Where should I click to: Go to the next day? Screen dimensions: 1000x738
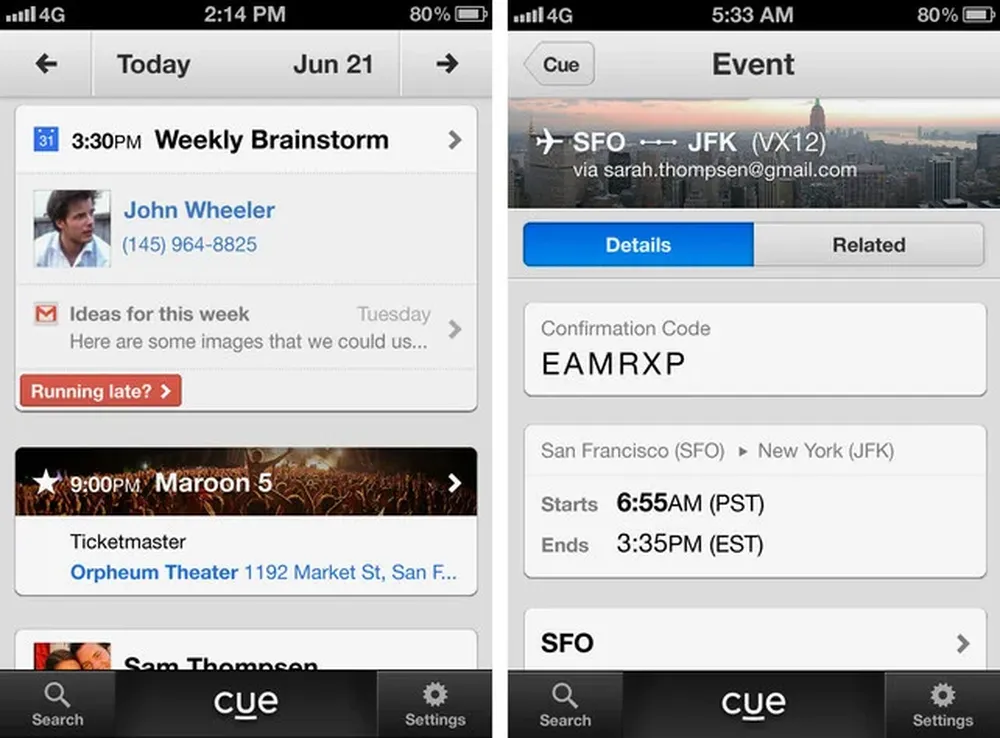tap(446, 65)
